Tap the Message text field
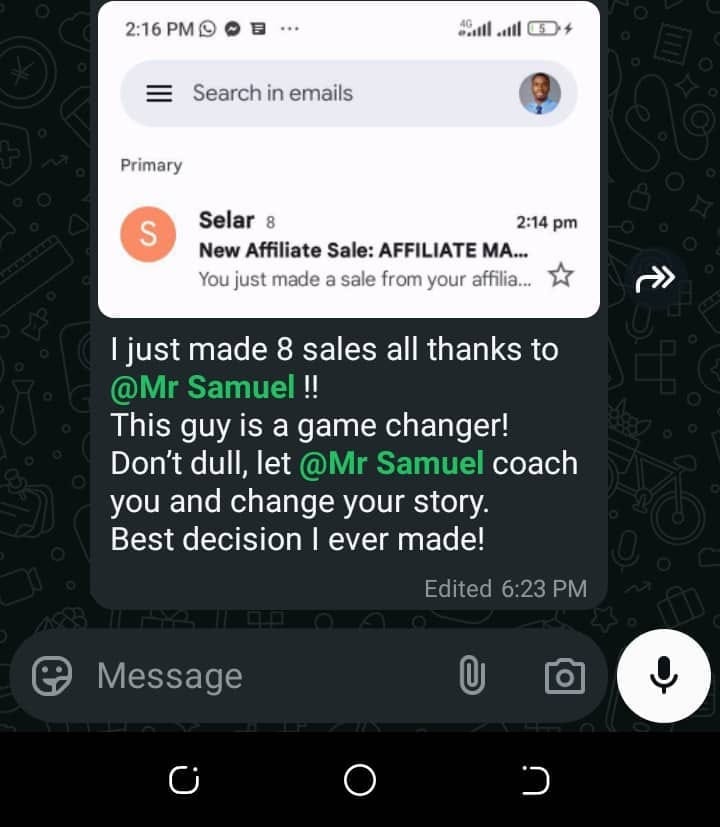The image size is (720, 827). pos(260,676)
